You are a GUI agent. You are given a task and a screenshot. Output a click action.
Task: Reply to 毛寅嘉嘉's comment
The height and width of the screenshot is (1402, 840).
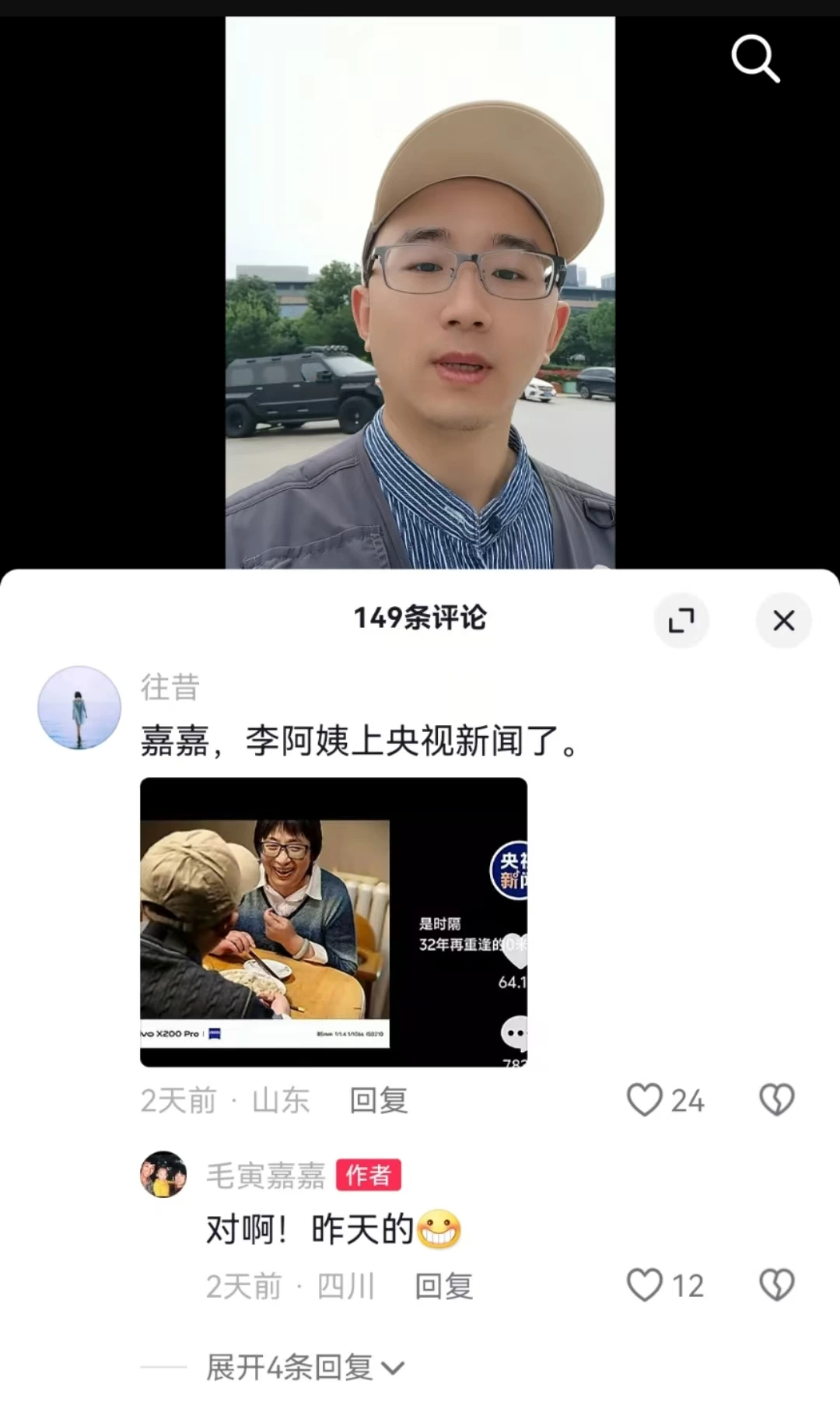click(x=443, y=1286)
